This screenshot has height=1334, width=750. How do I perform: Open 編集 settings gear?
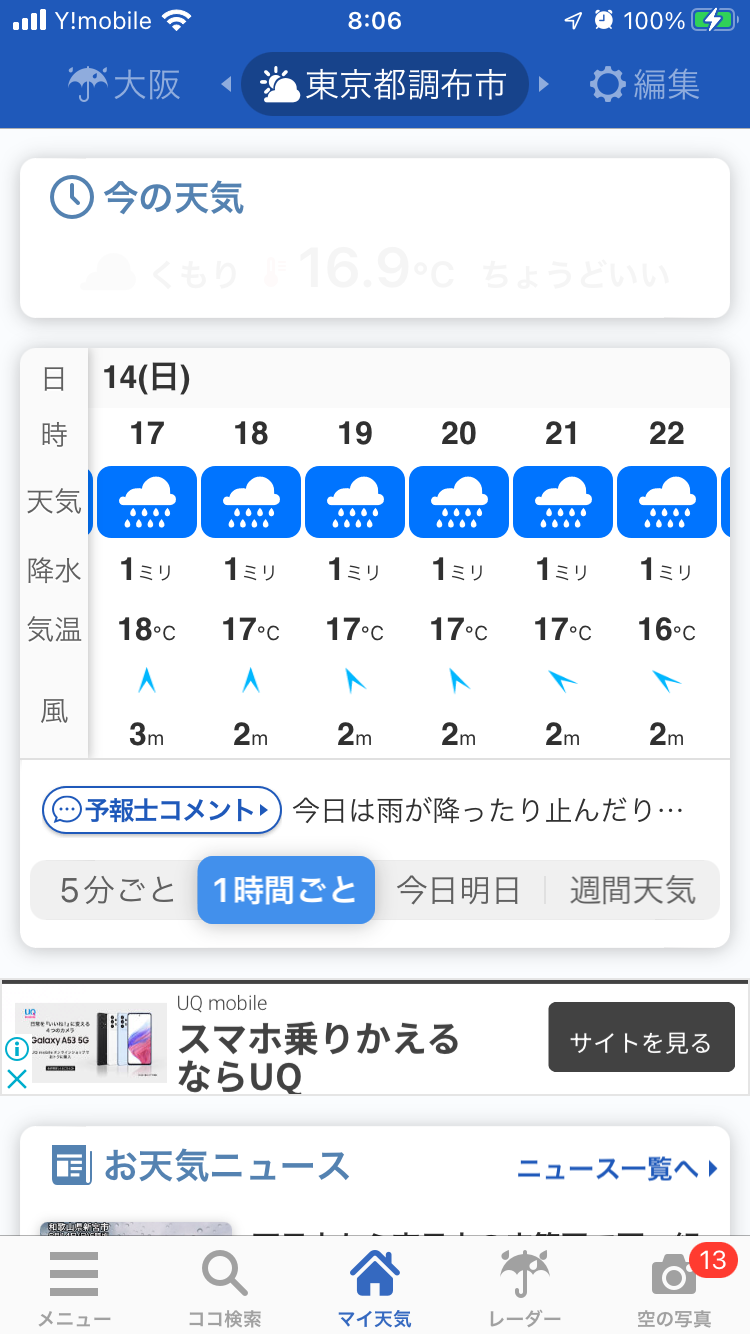tap(644, 84)
